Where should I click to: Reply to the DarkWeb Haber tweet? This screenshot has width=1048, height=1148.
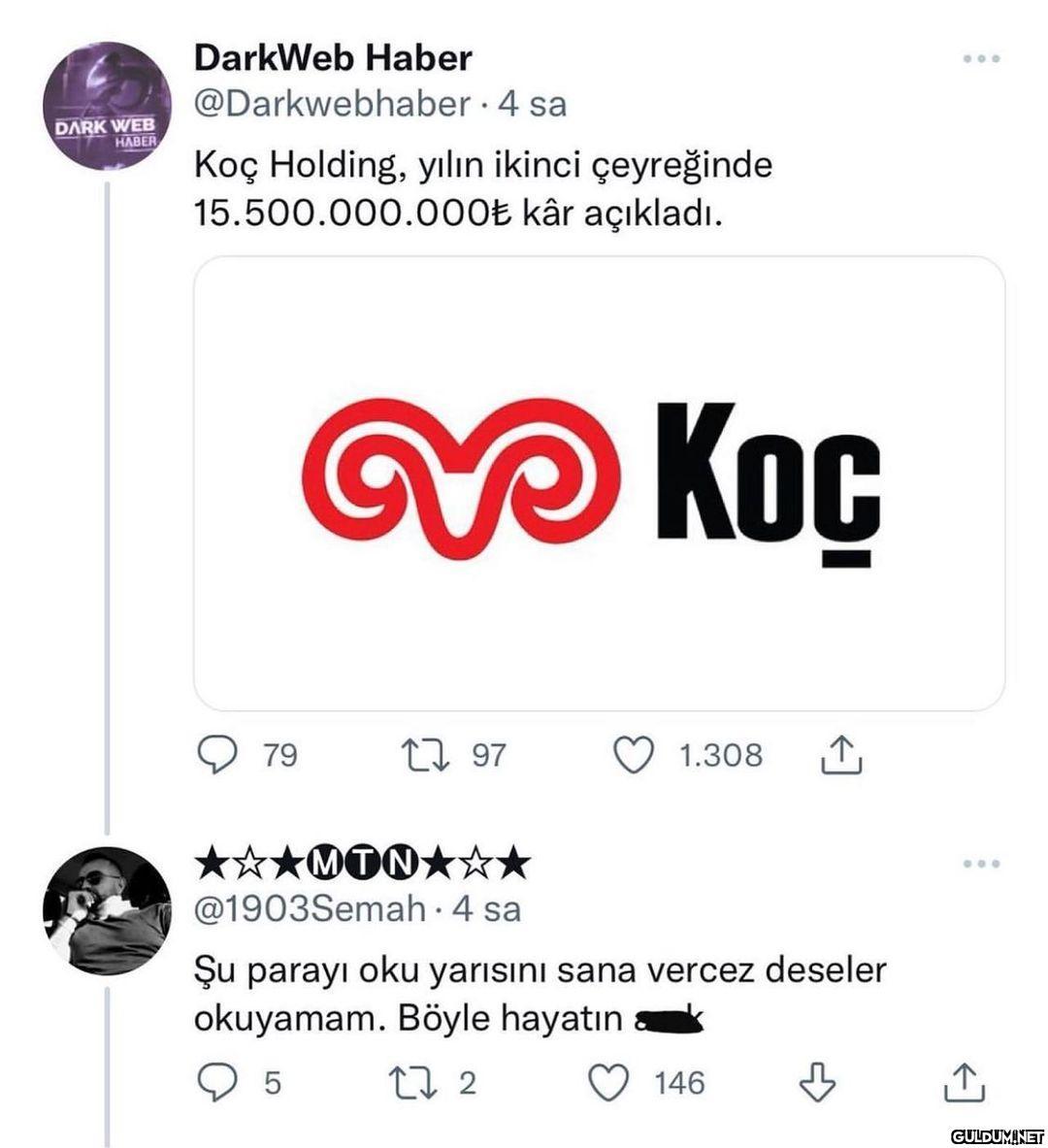pos(217,755)
